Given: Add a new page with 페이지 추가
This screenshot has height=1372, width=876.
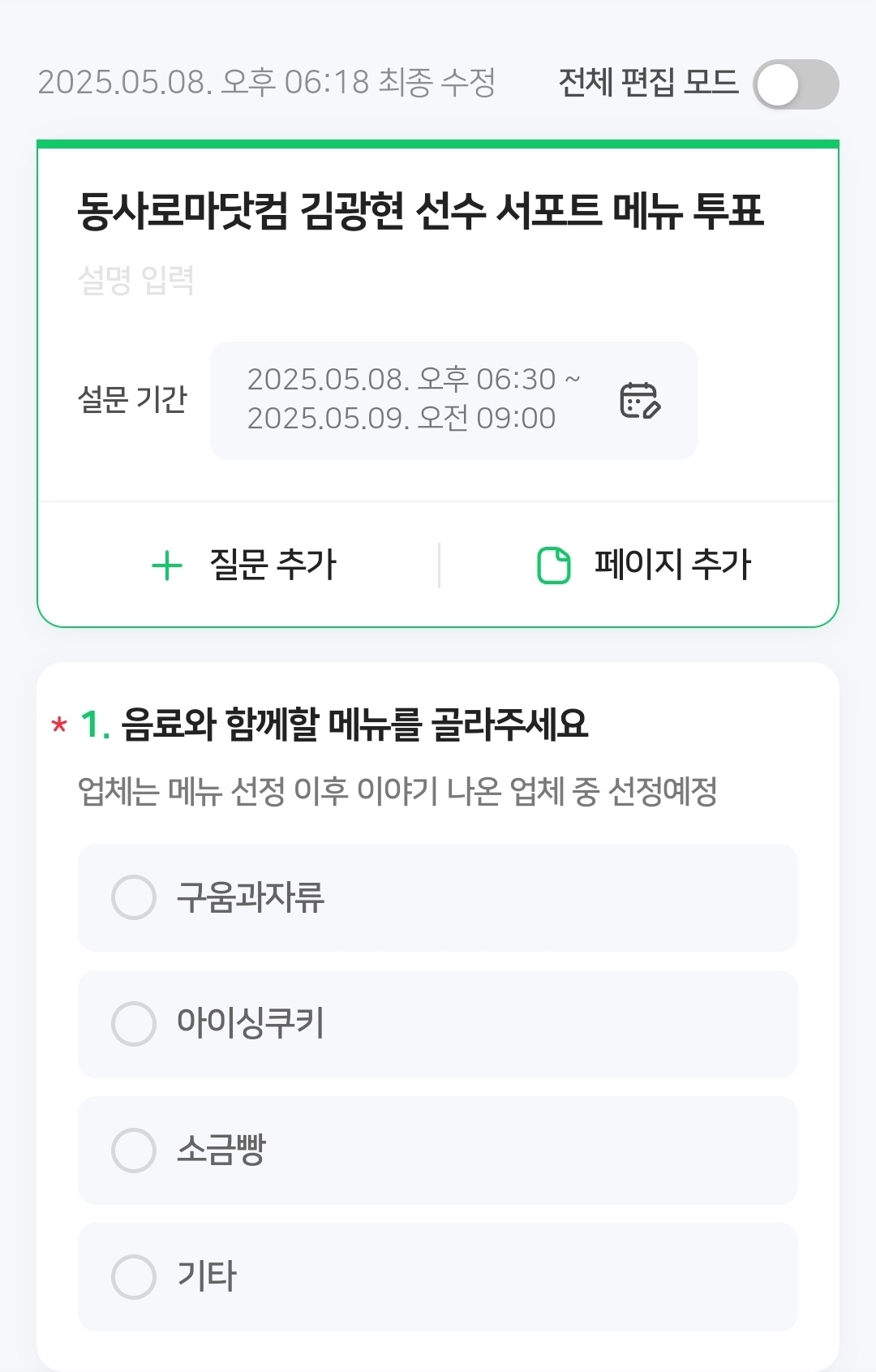Looking at the screenshot, I should coord(644,565).
